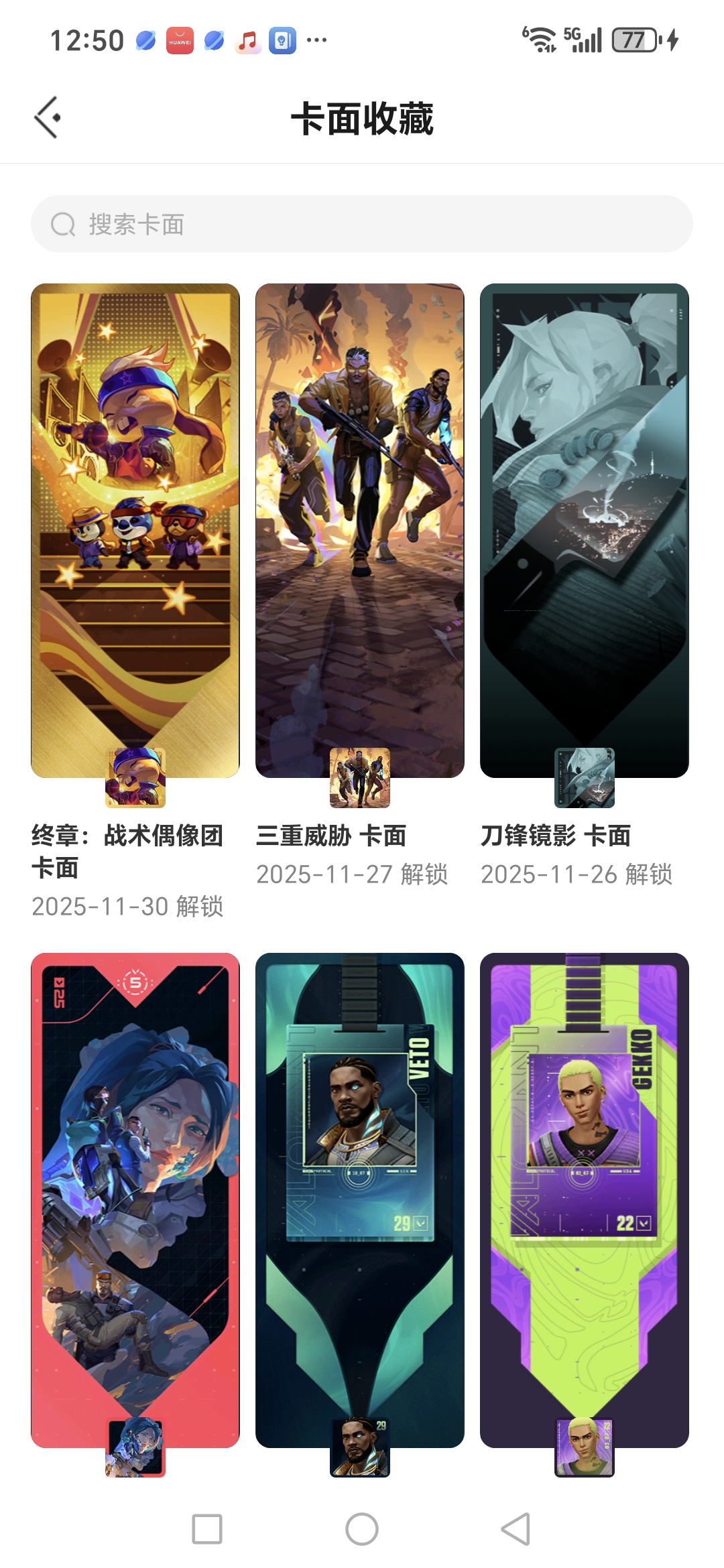Open the 终章：战术偶像团 卡面 card
Viewport: 724px width, 1568px height.
pos(135,531)
